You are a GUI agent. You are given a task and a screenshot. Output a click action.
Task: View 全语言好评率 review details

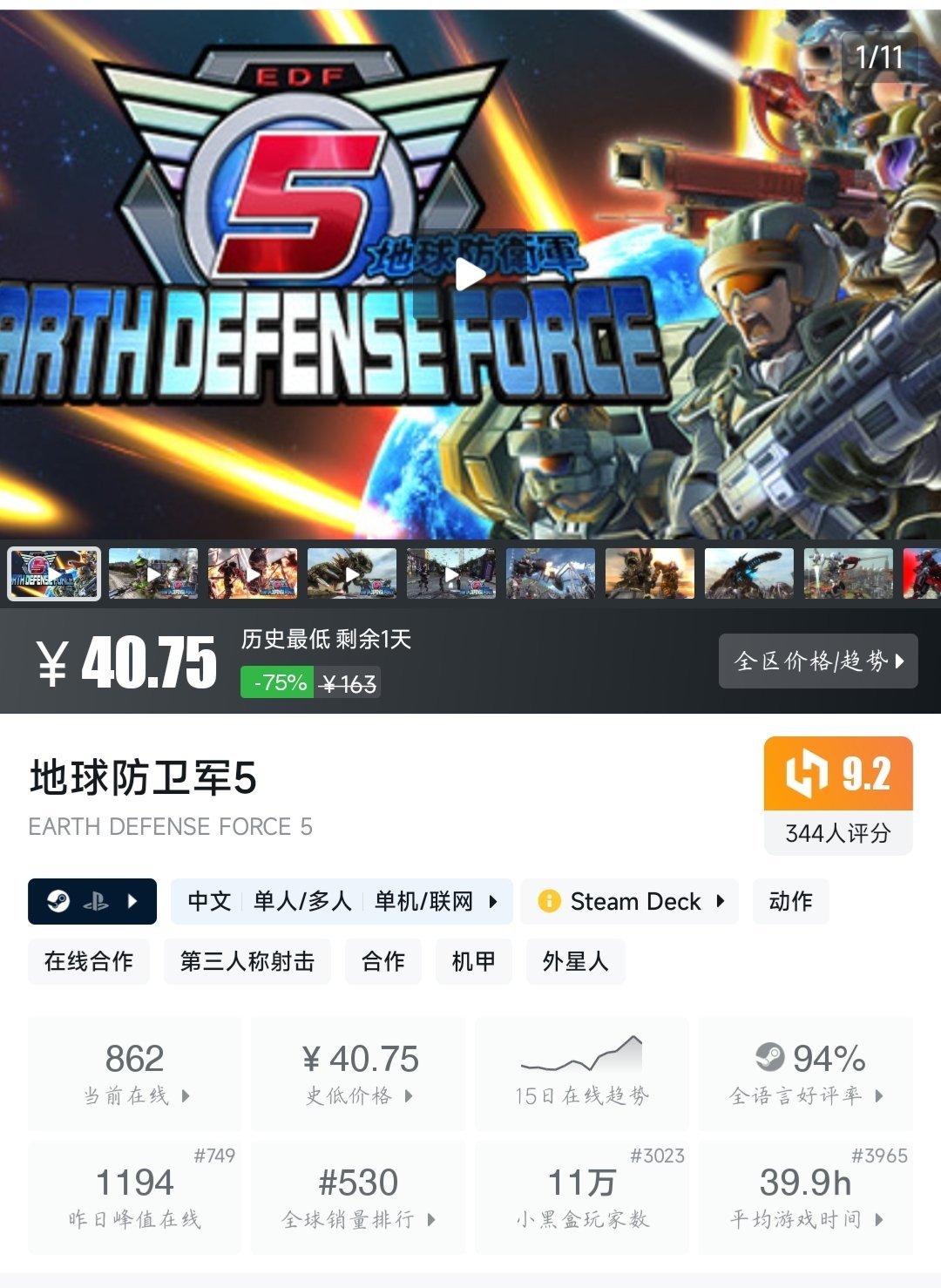[806, 1074]
